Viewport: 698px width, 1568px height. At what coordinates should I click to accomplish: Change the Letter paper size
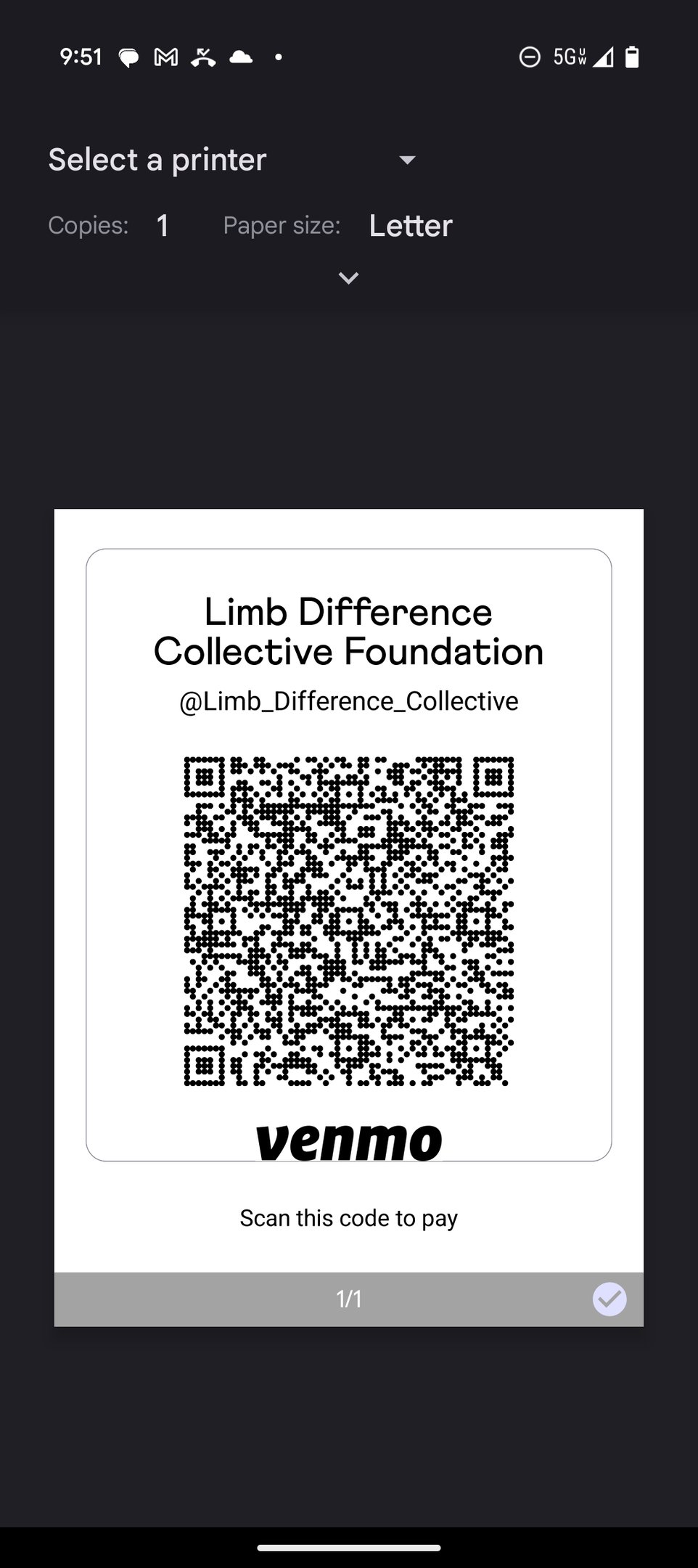pyautogui.click(x=410, y=226)
